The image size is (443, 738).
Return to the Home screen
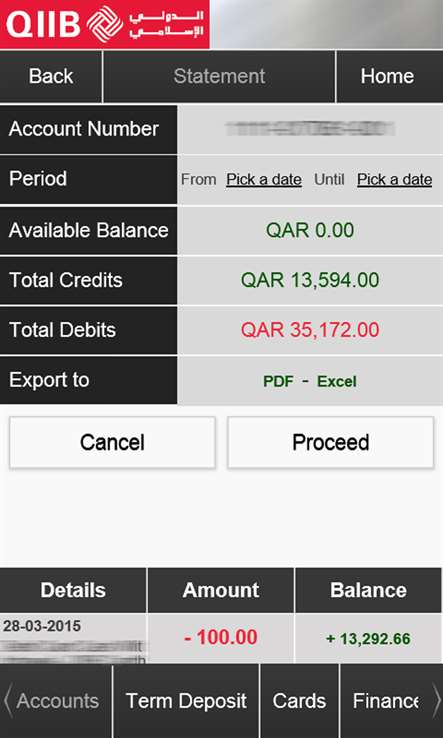pos(388,76)
